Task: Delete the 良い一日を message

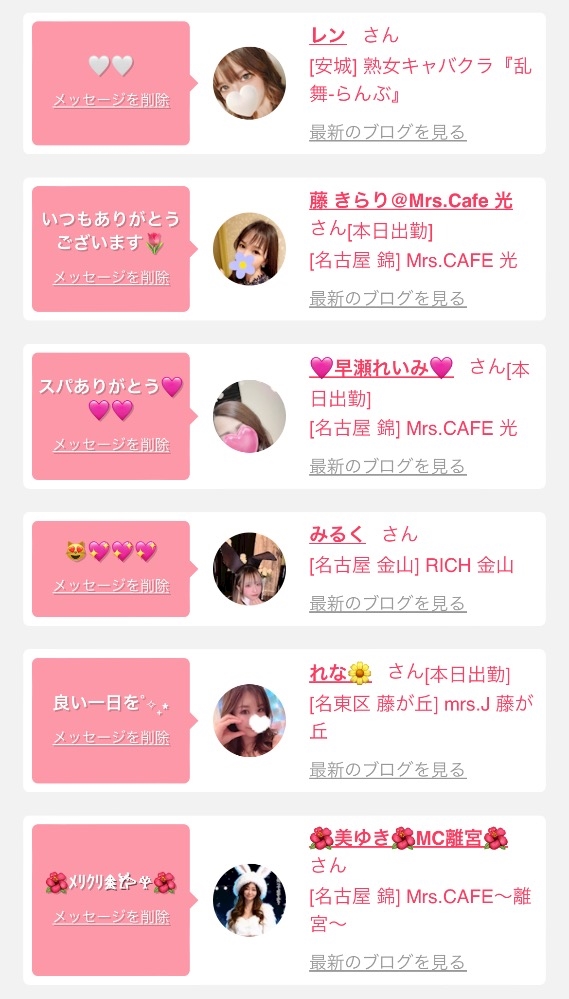Action: [112, 737]
